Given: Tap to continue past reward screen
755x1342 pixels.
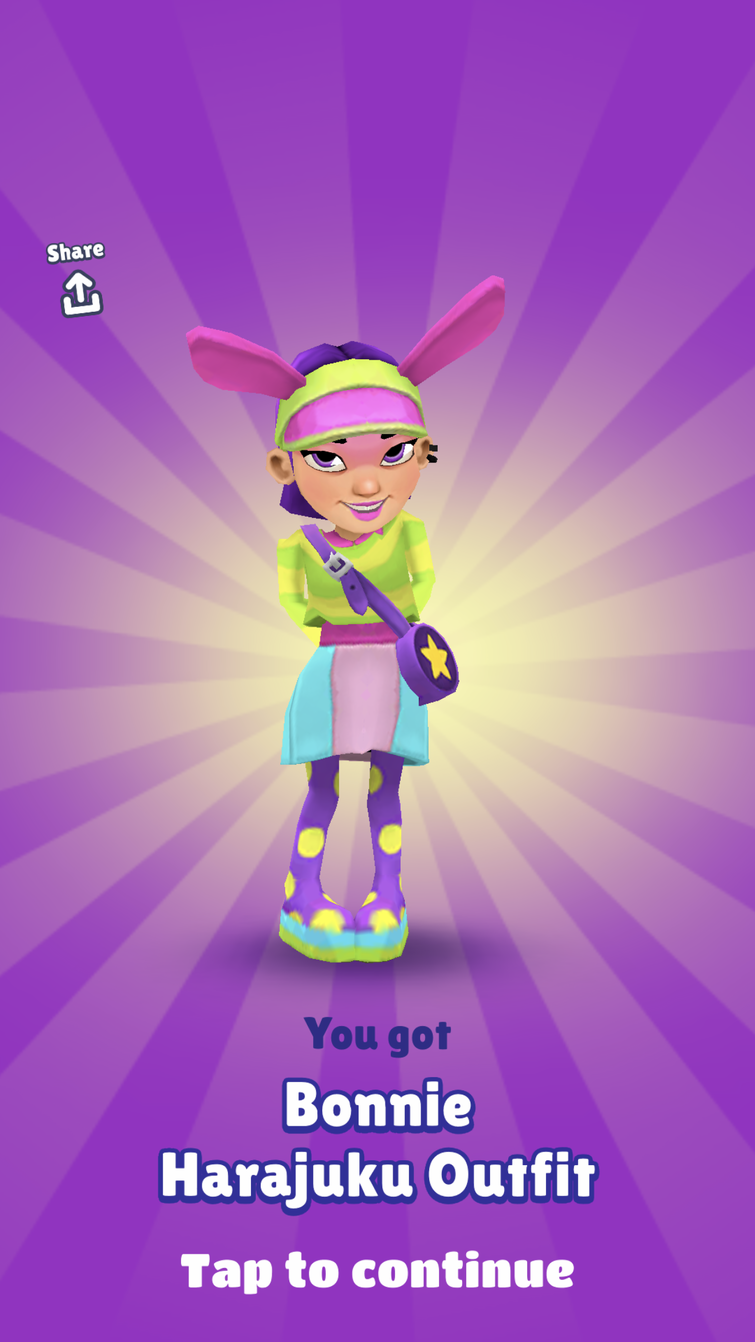Looking at the screenshot, I should click(x=377, y=1271).
